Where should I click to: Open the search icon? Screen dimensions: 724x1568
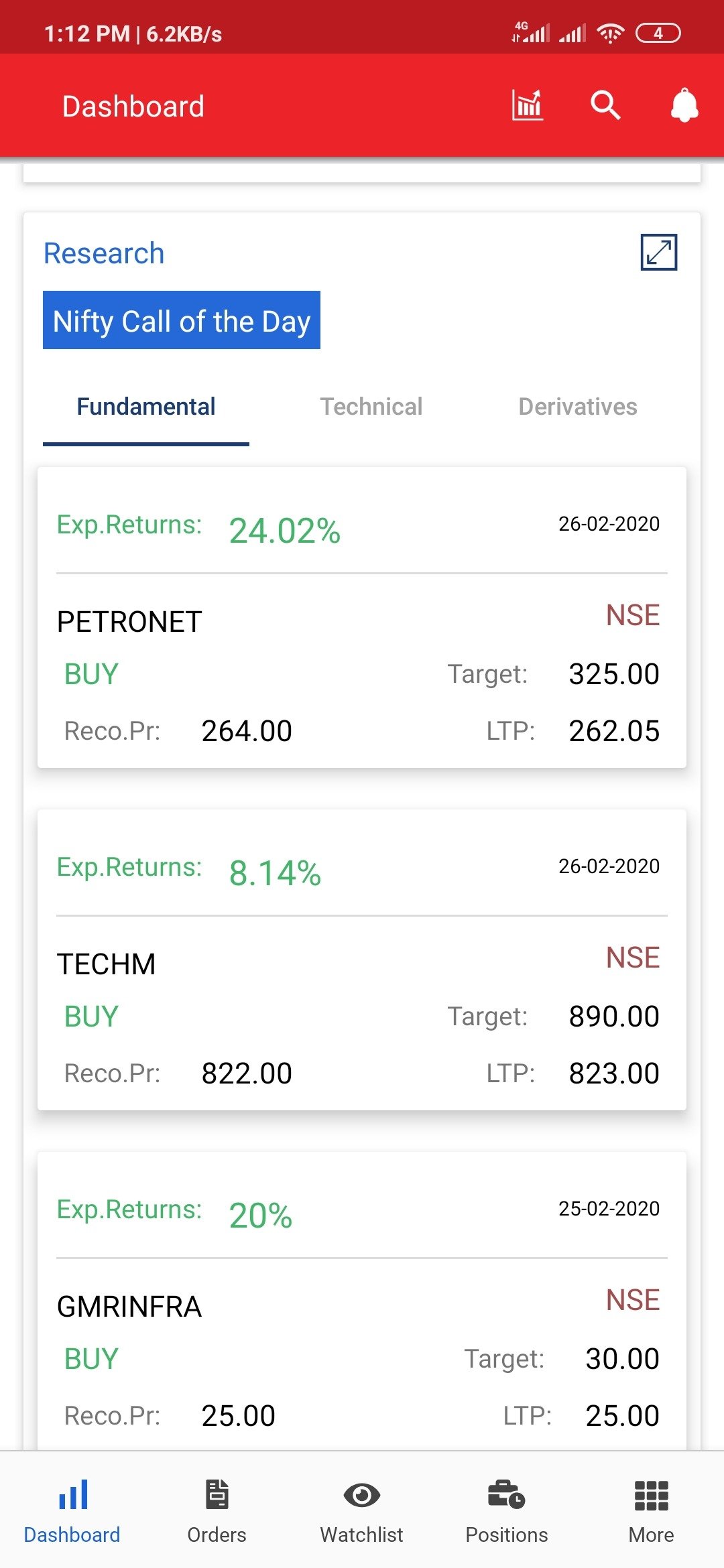605,105
